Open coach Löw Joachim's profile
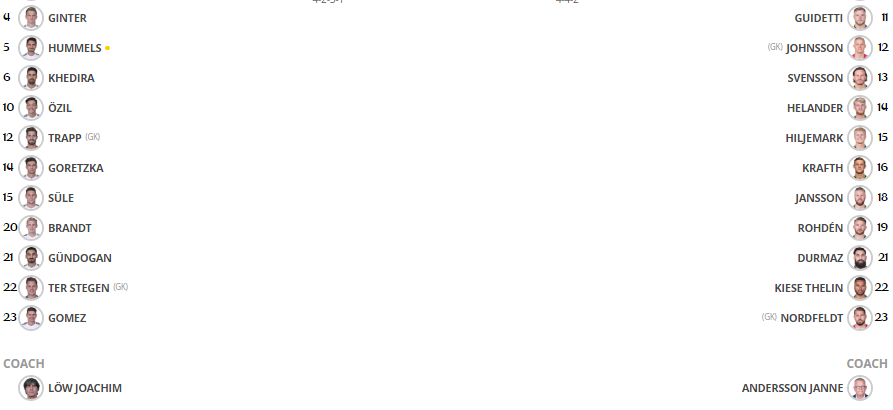Viewport: 893px width, 410px height. pos(85,388)
